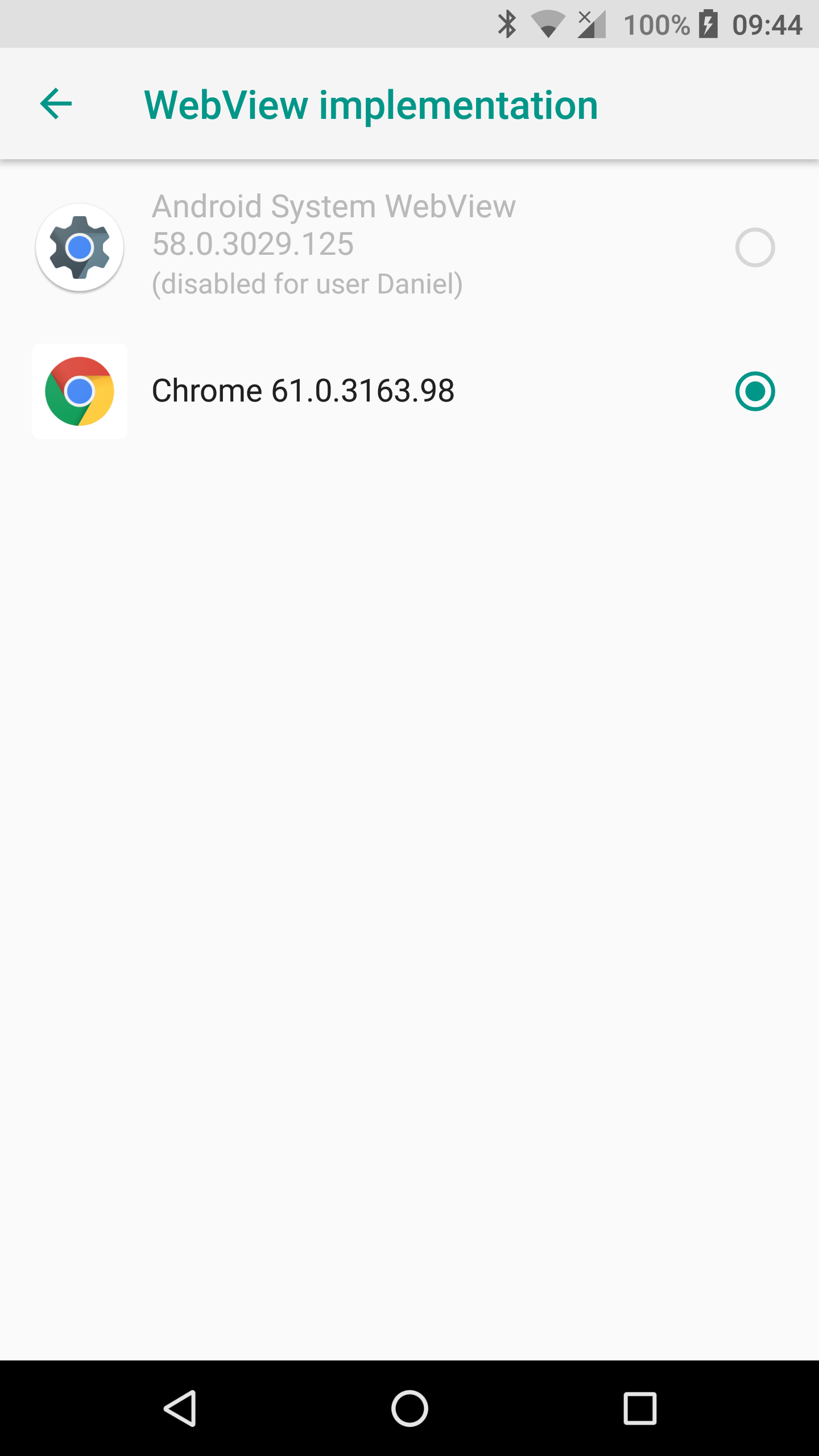This screenshot has width=819, height=1456.
Task: Tap the Android System WebView gear icon
Action: tap(79, 247)
